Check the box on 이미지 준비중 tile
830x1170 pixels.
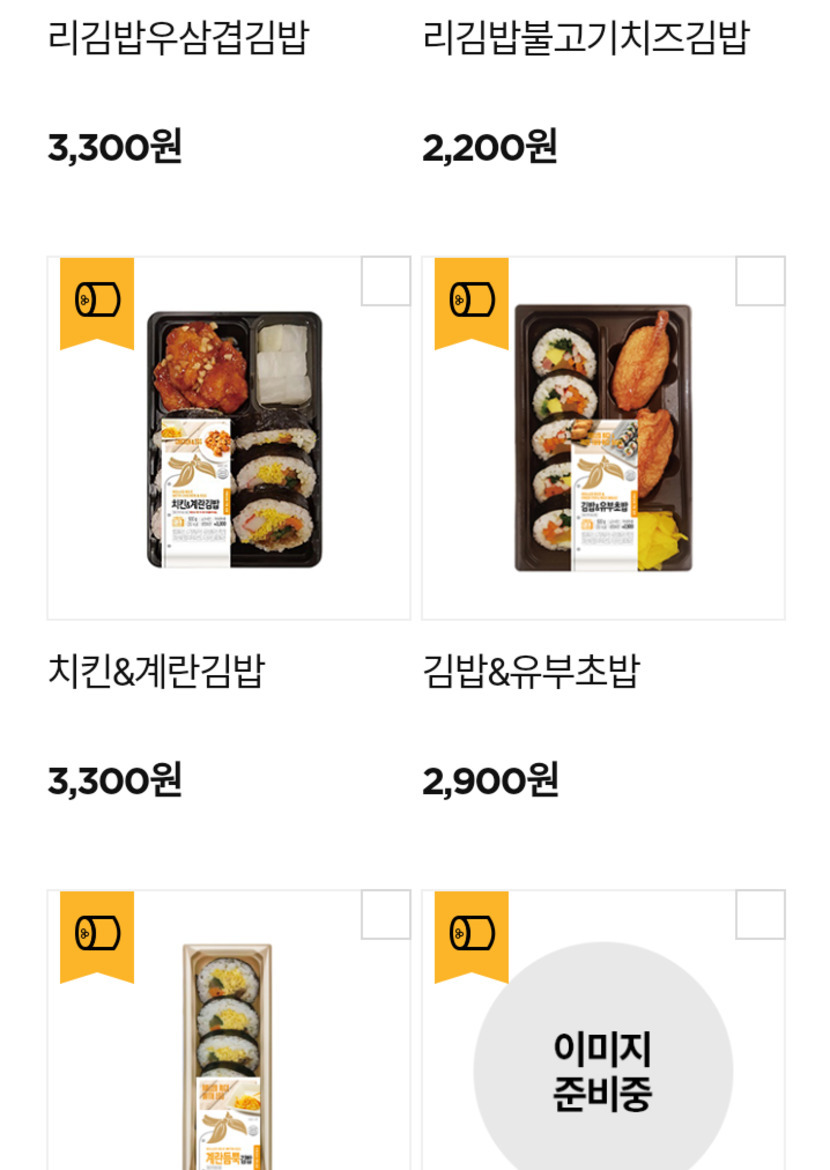coord(760,915)
